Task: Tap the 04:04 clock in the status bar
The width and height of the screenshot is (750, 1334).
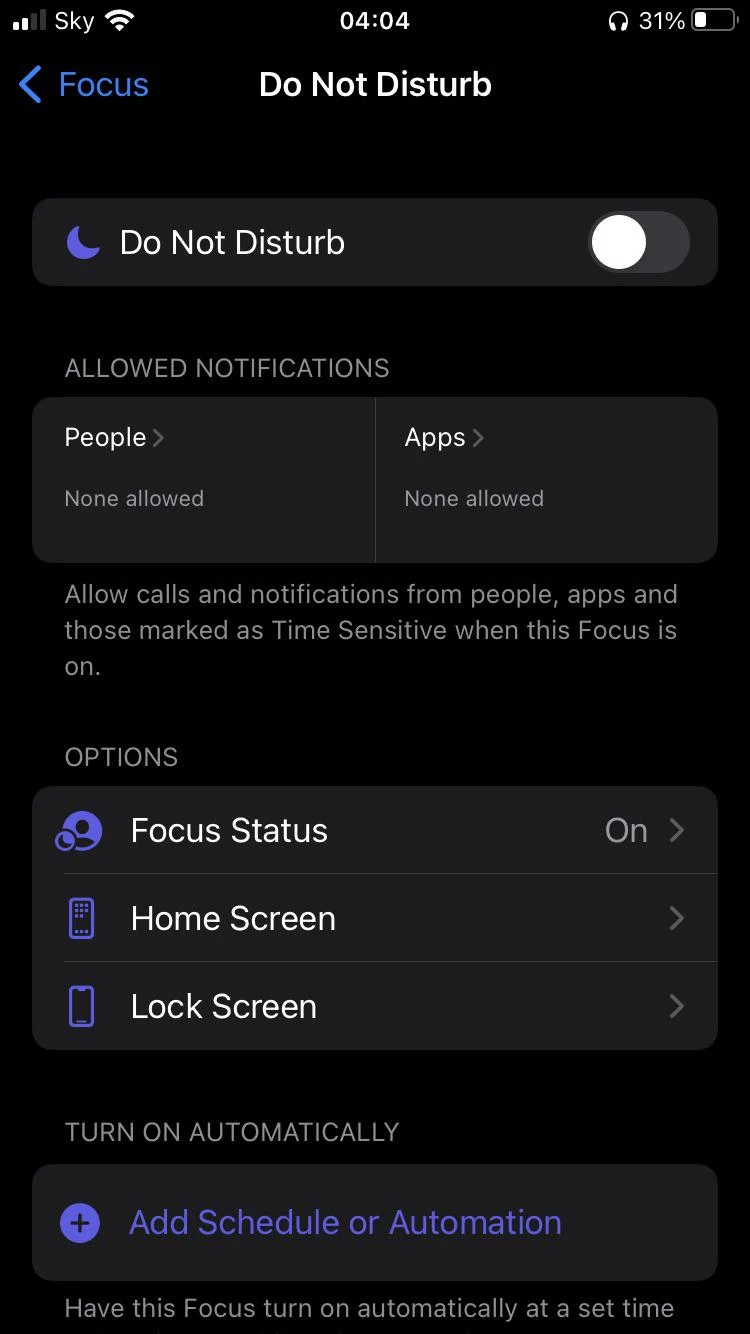Action: point(375,20)
